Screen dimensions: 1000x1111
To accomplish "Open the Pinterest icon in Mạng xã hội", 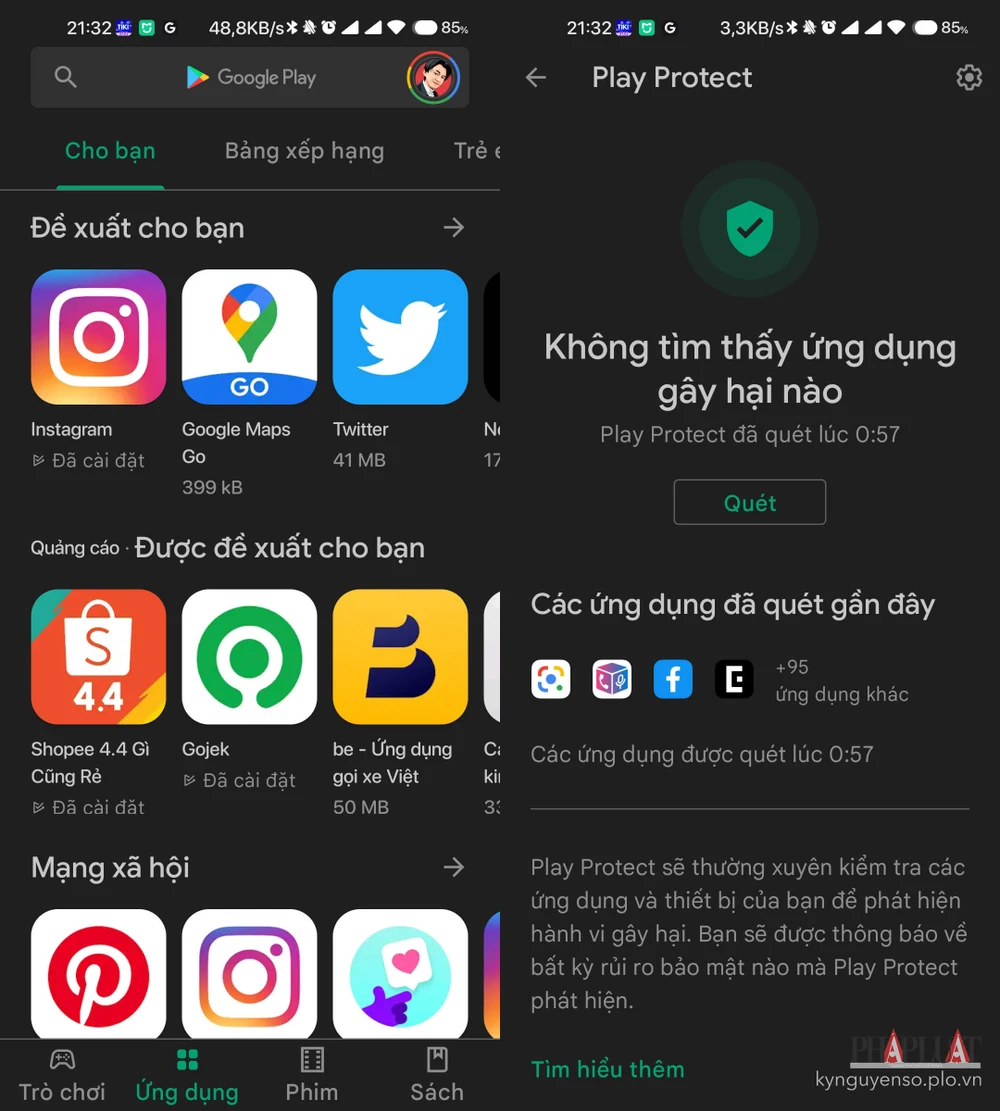I will 98,973.
